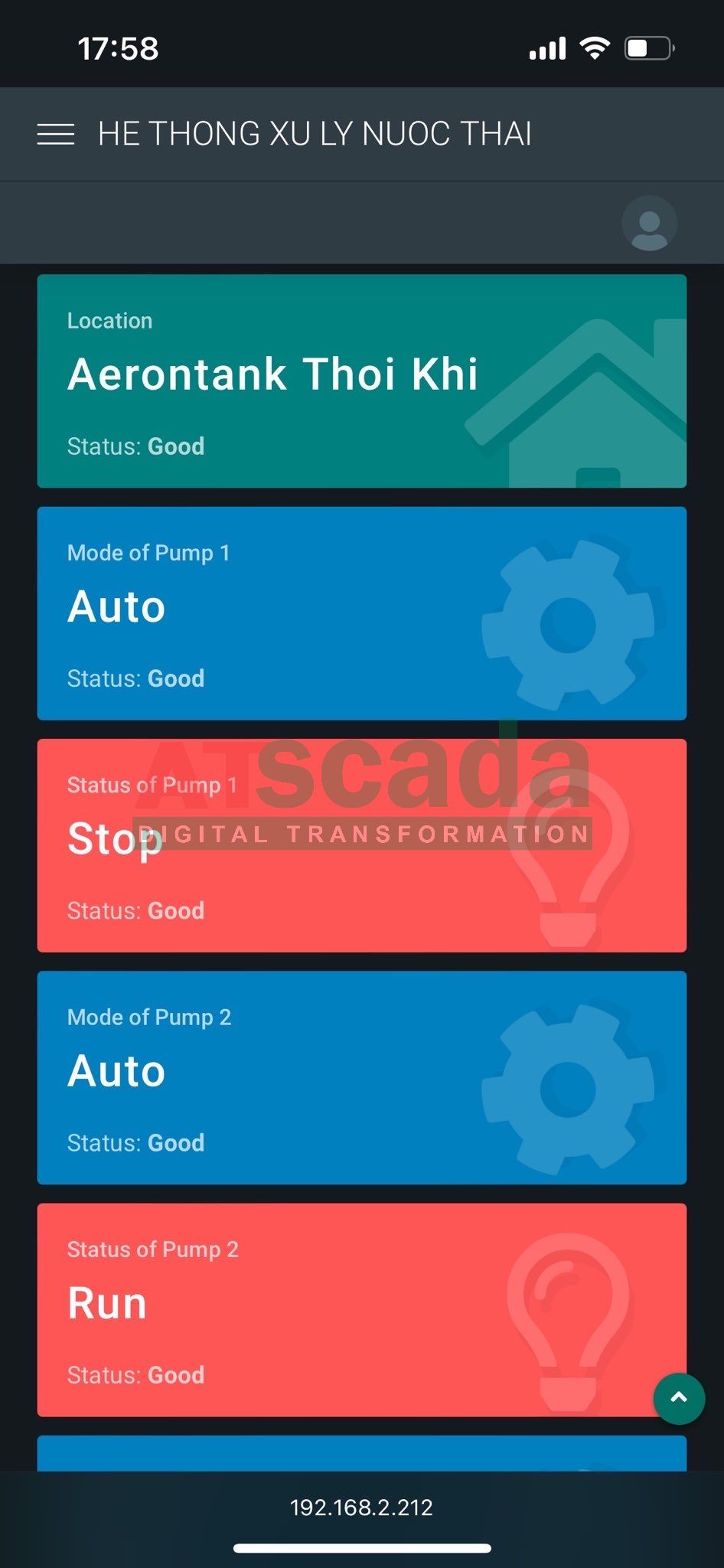Open the Aerontank Thoi Khi location card
Screen dimensions: 724x1568
[x=361, y=381]
